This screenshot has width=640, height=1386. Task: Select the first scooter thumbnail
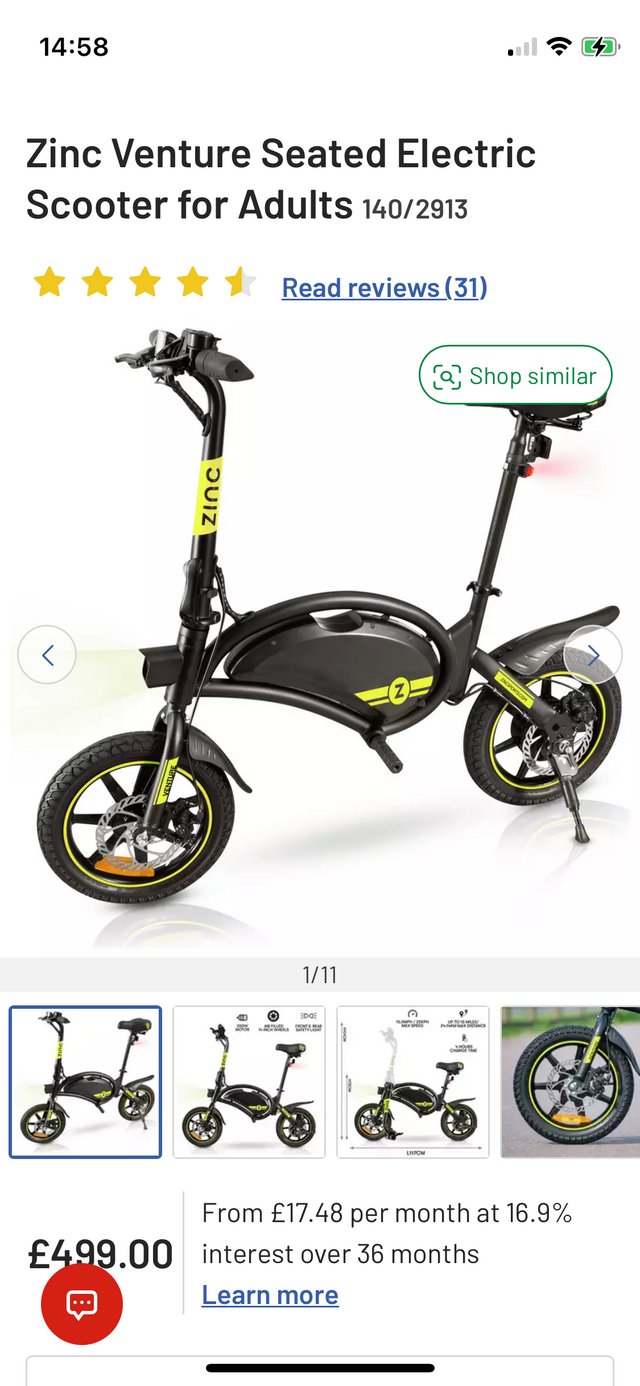coord(85,1082)
